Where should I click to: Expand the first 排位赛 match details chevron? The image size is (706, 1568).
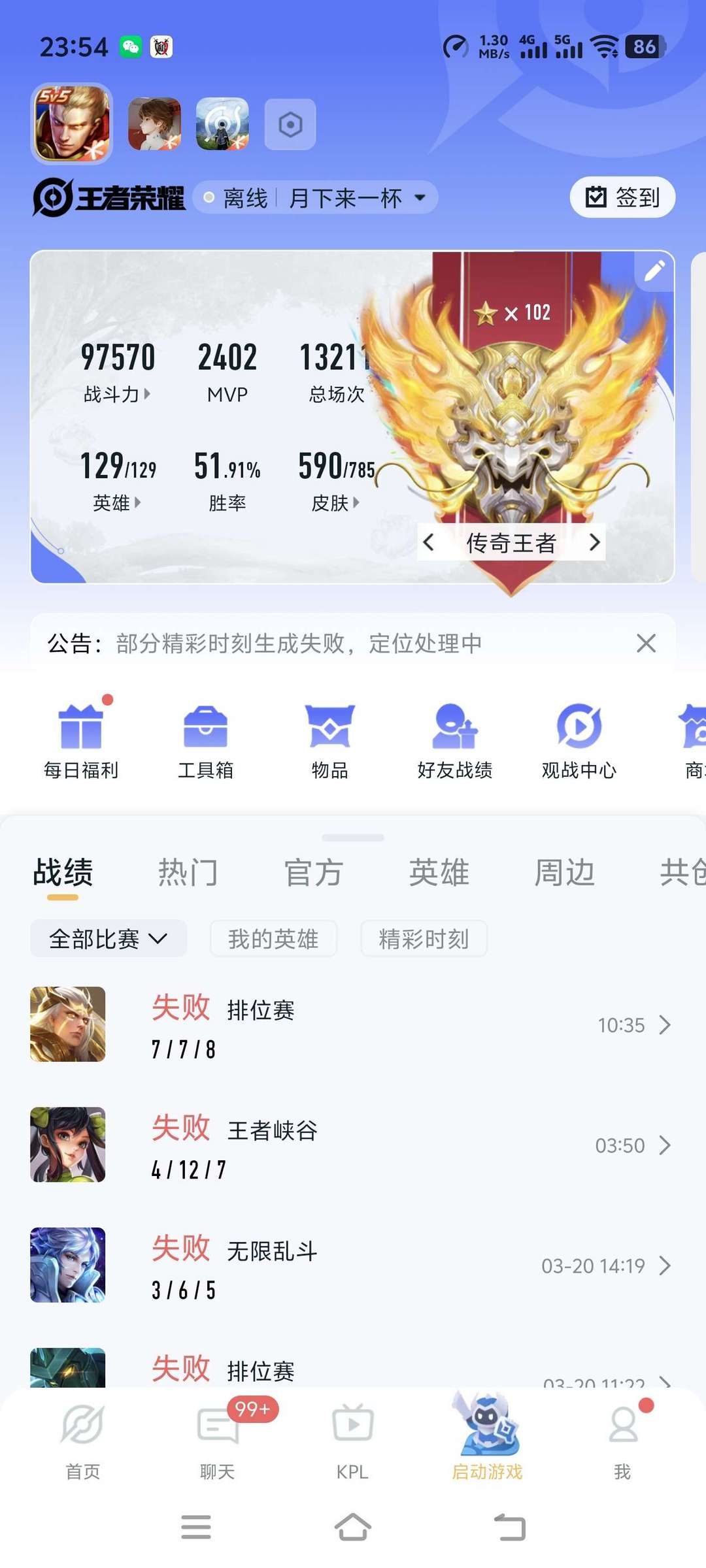click(665, 1024)
